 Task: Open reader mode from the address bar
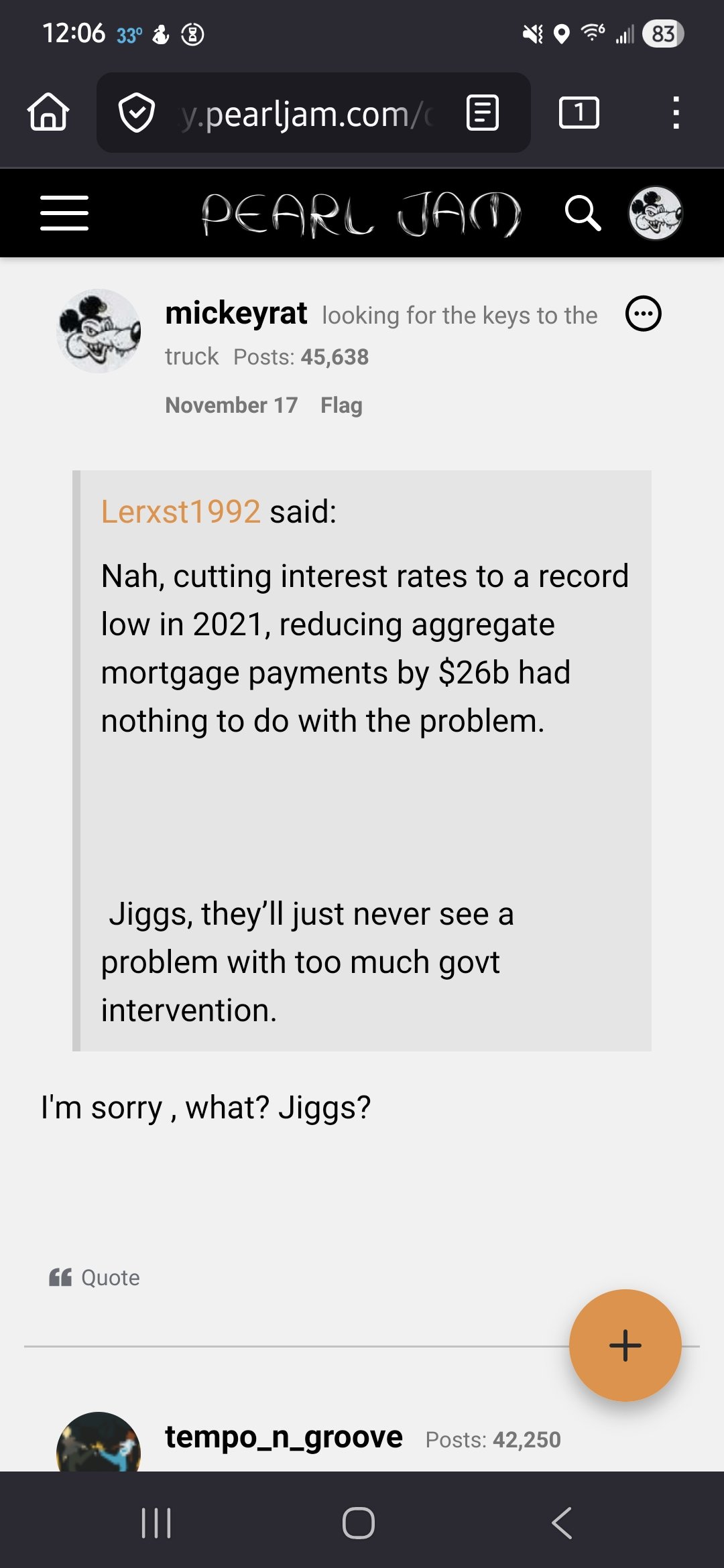click(x=483, y=113)
